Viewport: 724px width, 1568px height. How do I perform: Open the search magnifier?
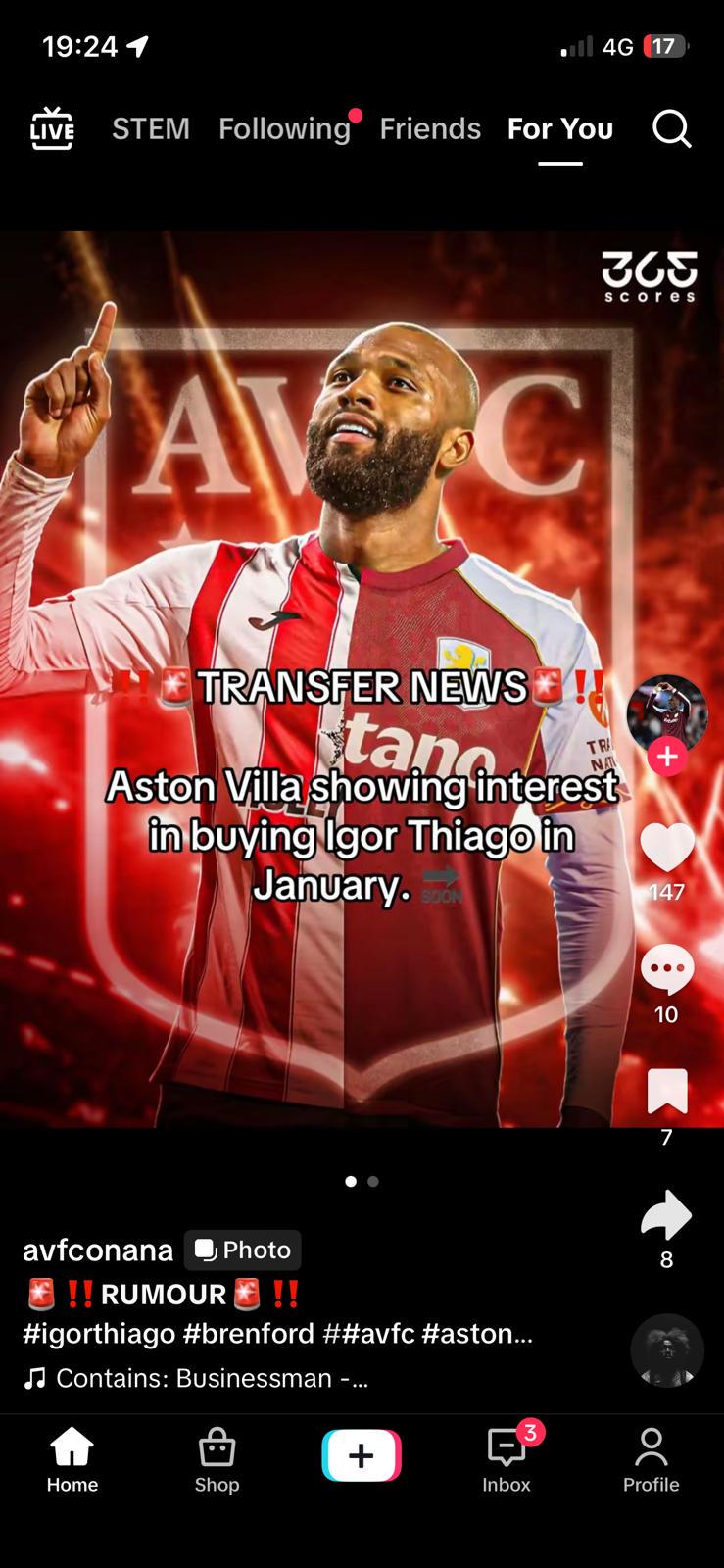(x=671, y=128)
